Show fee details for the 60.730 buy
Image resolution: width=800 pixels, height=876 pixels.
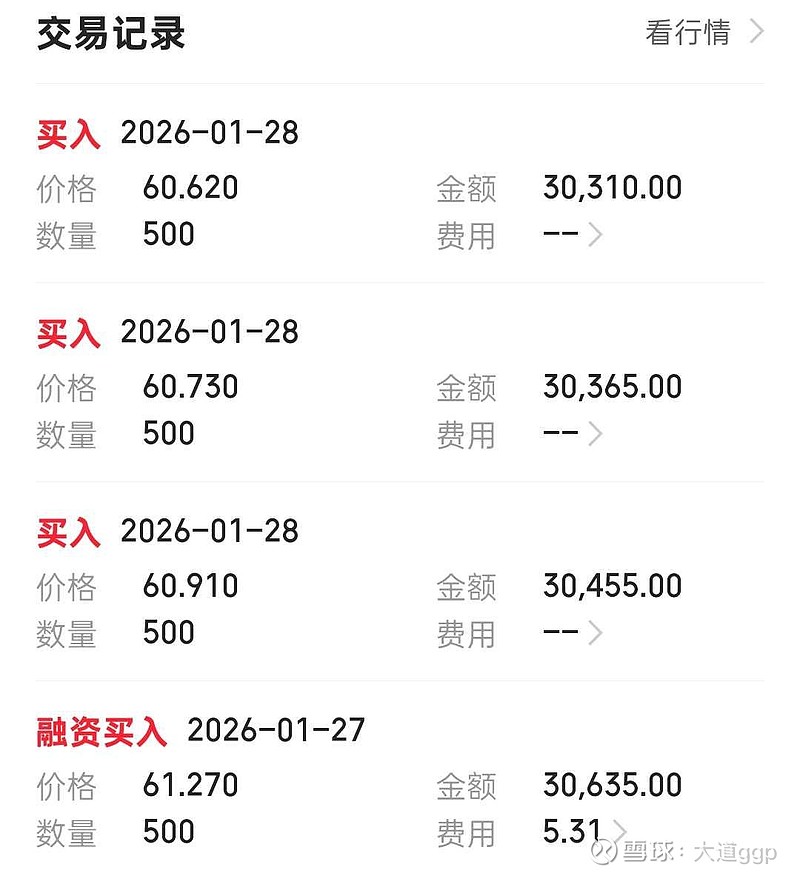pyautogui.click(x=594, y=434)
